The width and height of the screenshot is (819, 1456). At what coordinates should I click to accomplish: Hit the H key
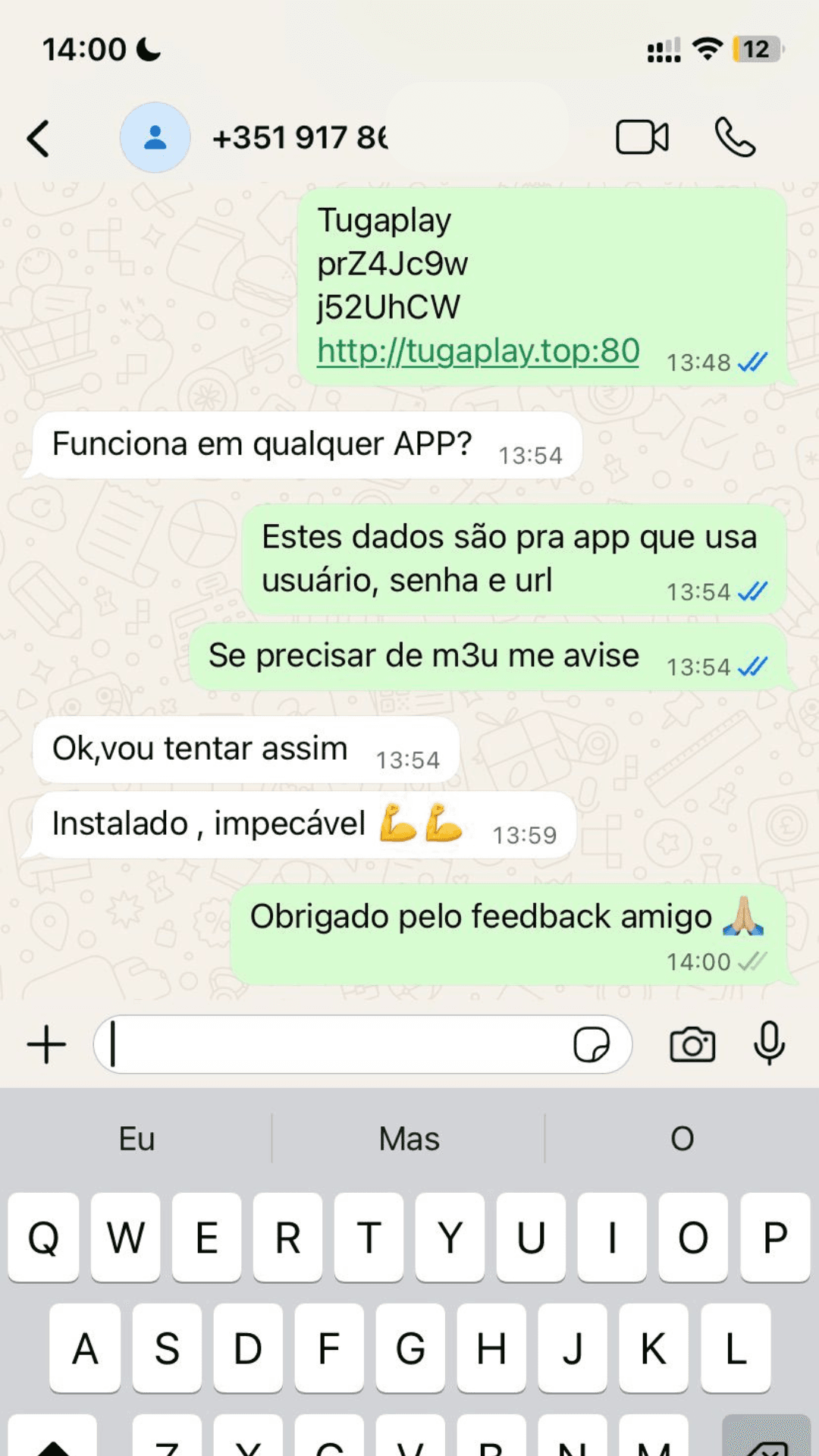[x=491, y=1349]
